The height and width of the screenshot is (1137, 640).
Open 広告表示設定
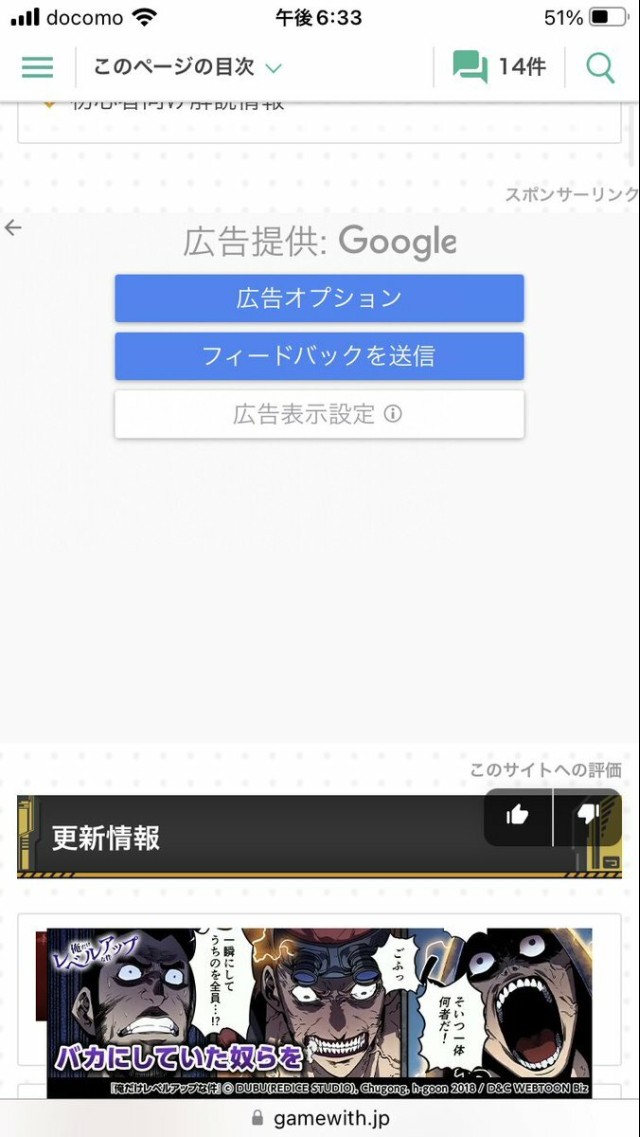(x=319, y=414)
